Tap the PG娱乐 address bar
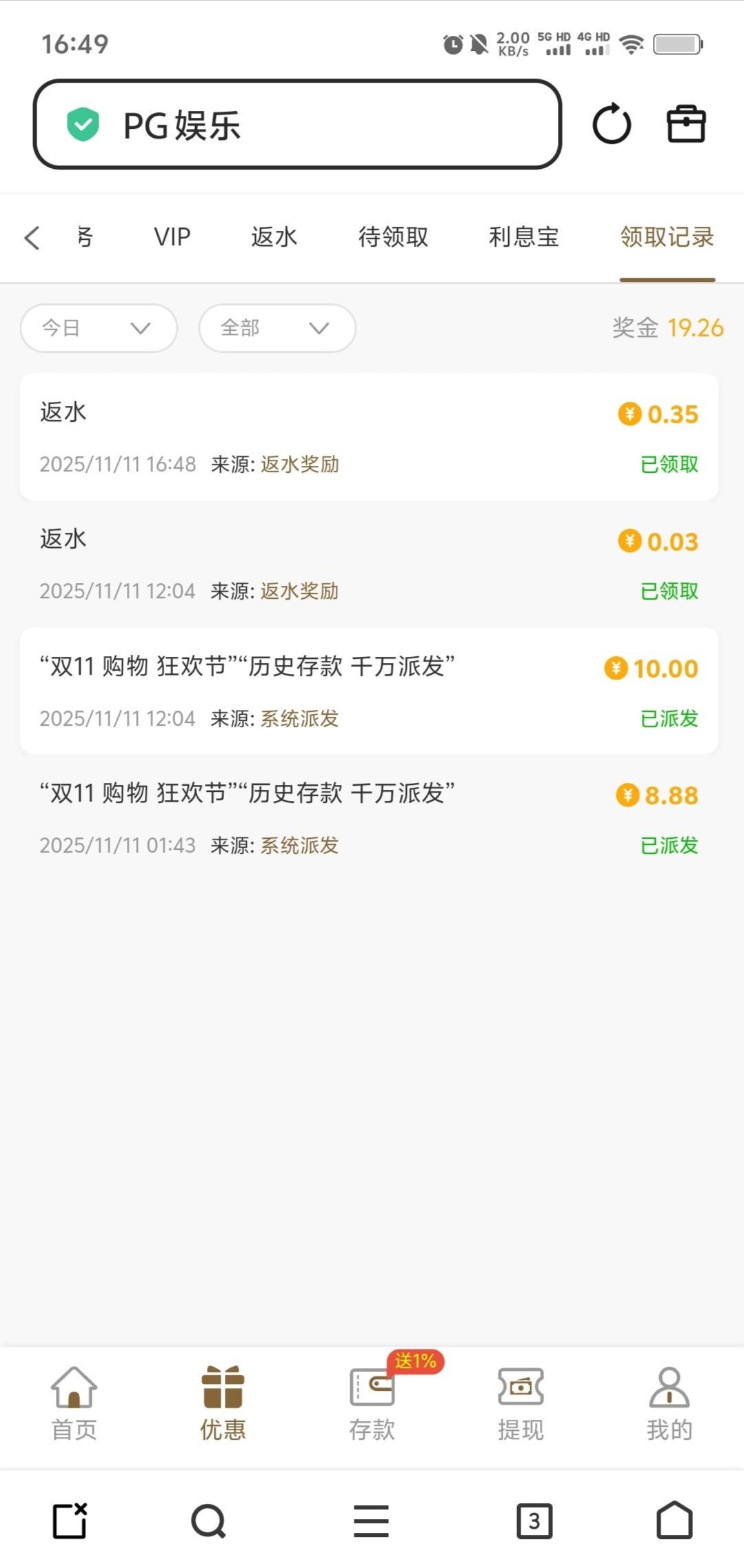 296,124
